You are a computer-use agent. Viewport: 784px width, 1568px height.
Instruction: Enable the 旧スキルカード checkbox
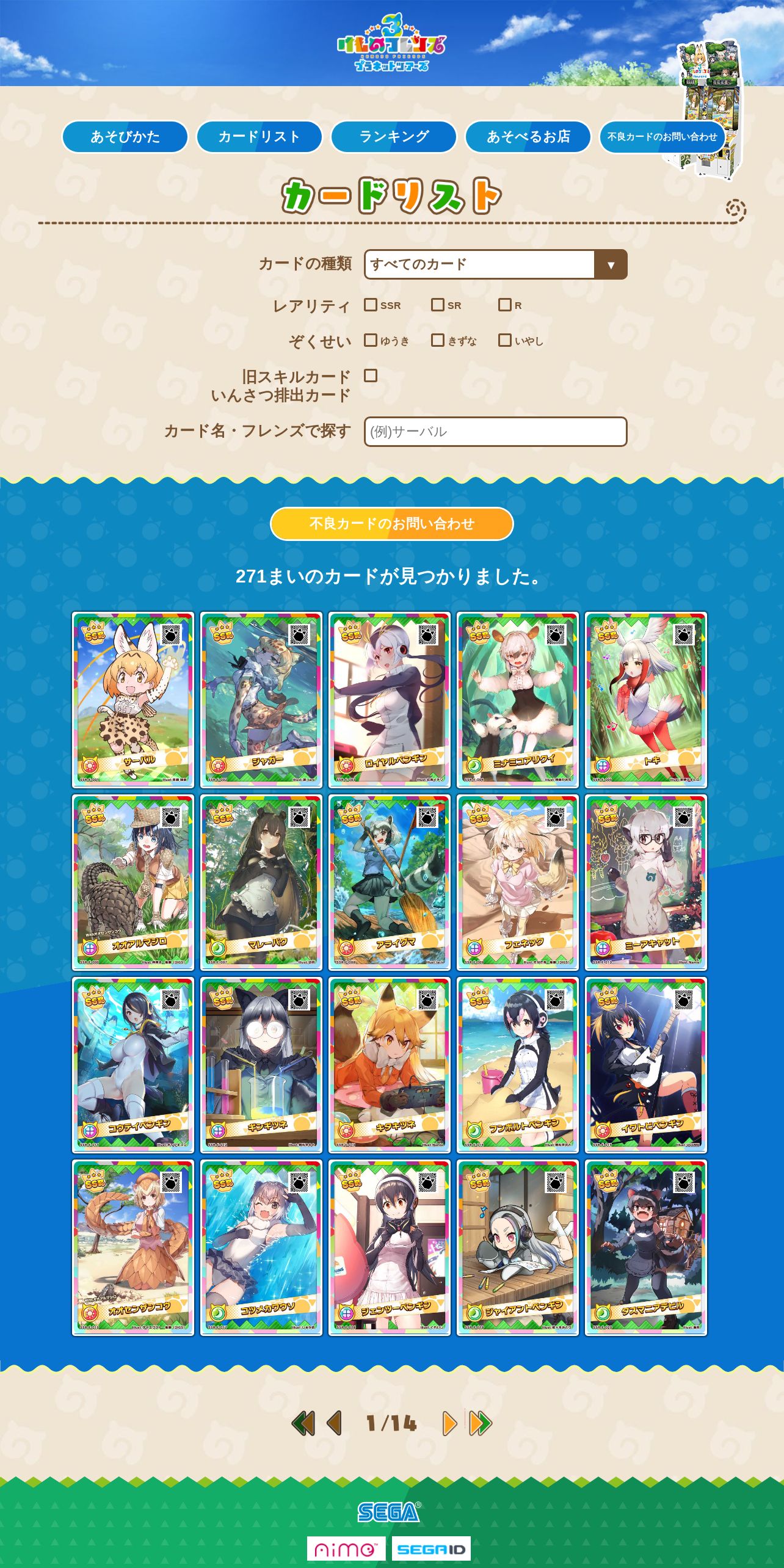pos(371,376)
